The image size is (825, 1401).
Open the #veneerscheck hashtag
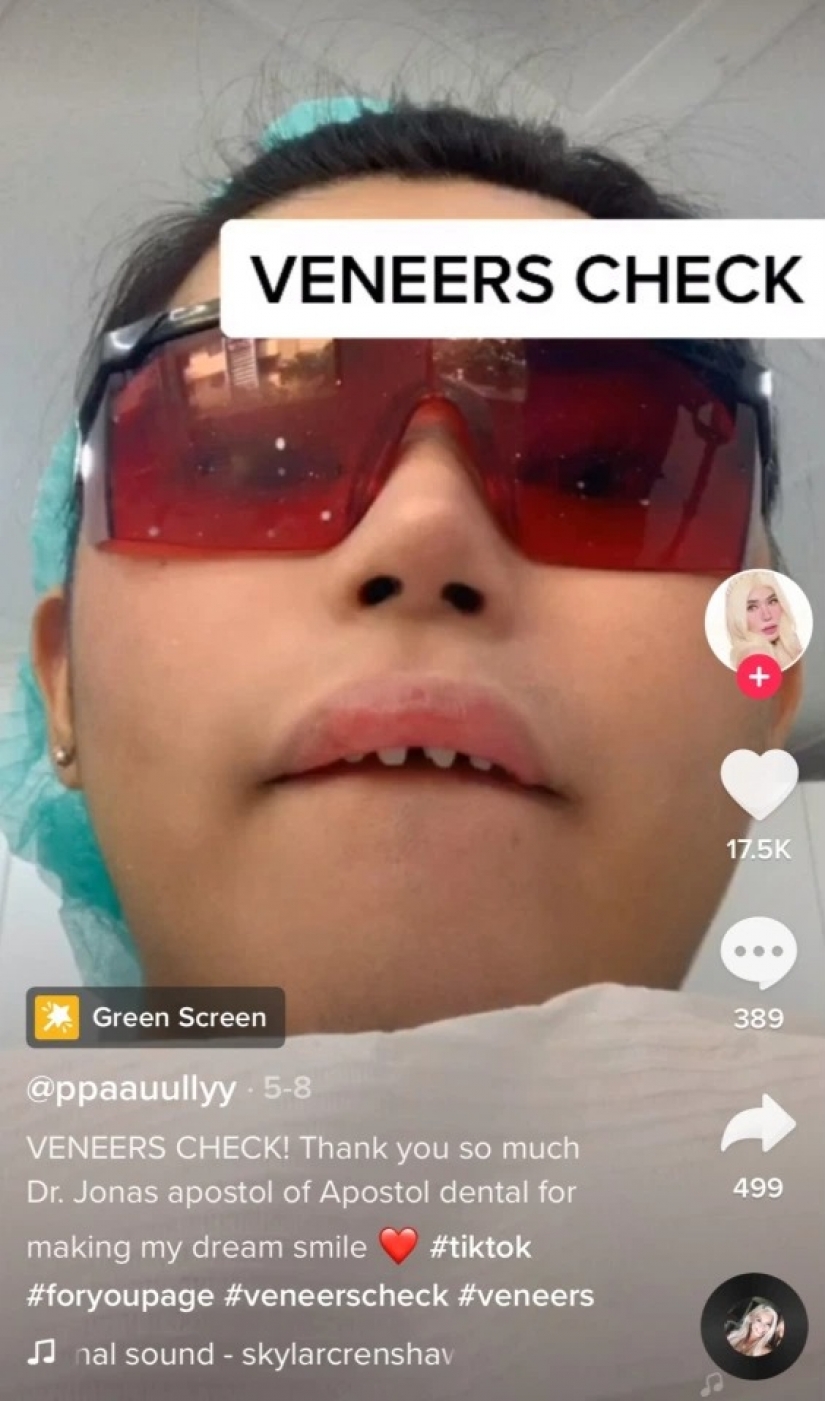[336, 1297]
